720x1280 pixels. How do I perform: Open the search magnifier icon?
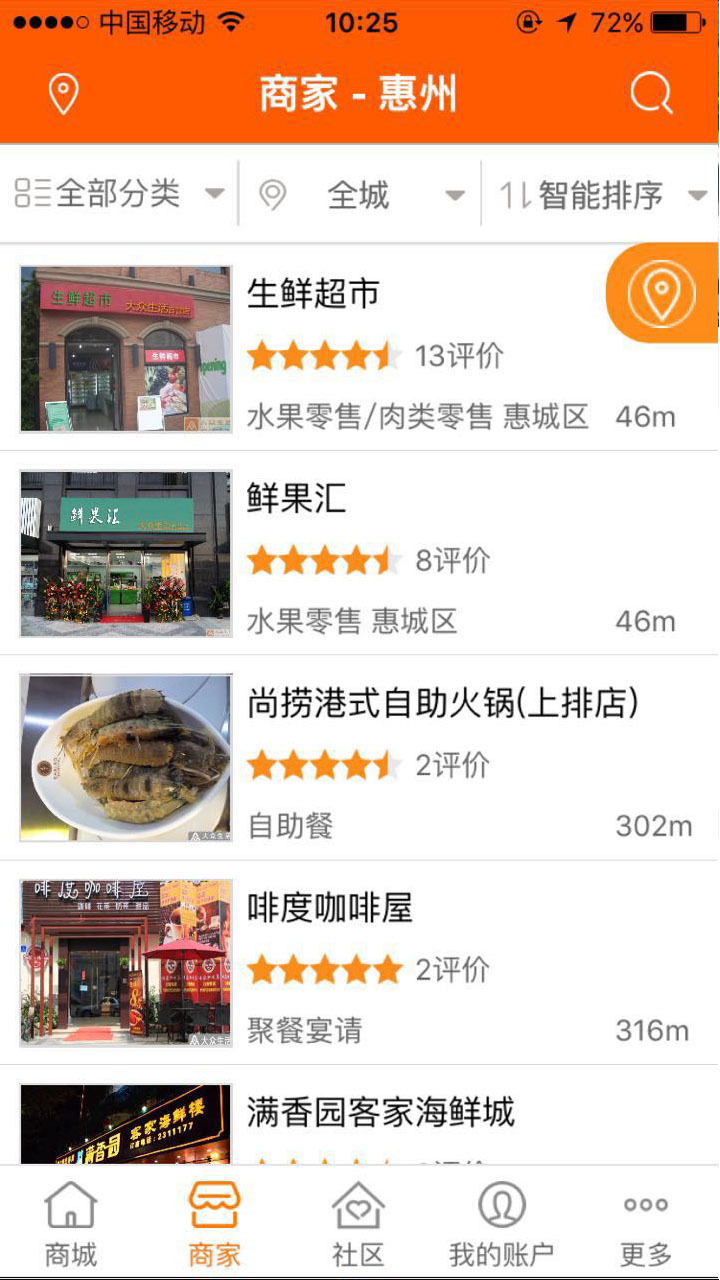[651, 94]
